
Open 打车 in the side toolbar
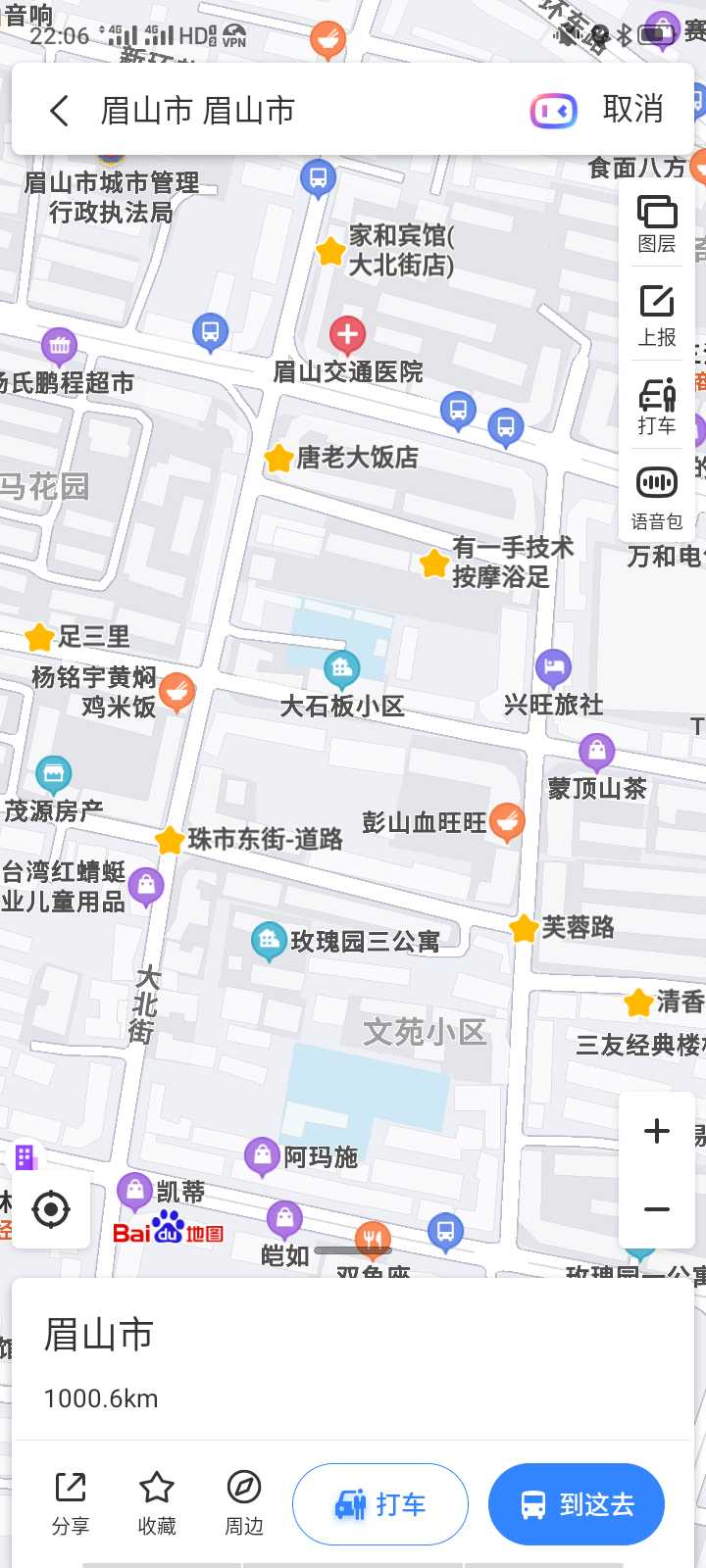coord(657,406)
